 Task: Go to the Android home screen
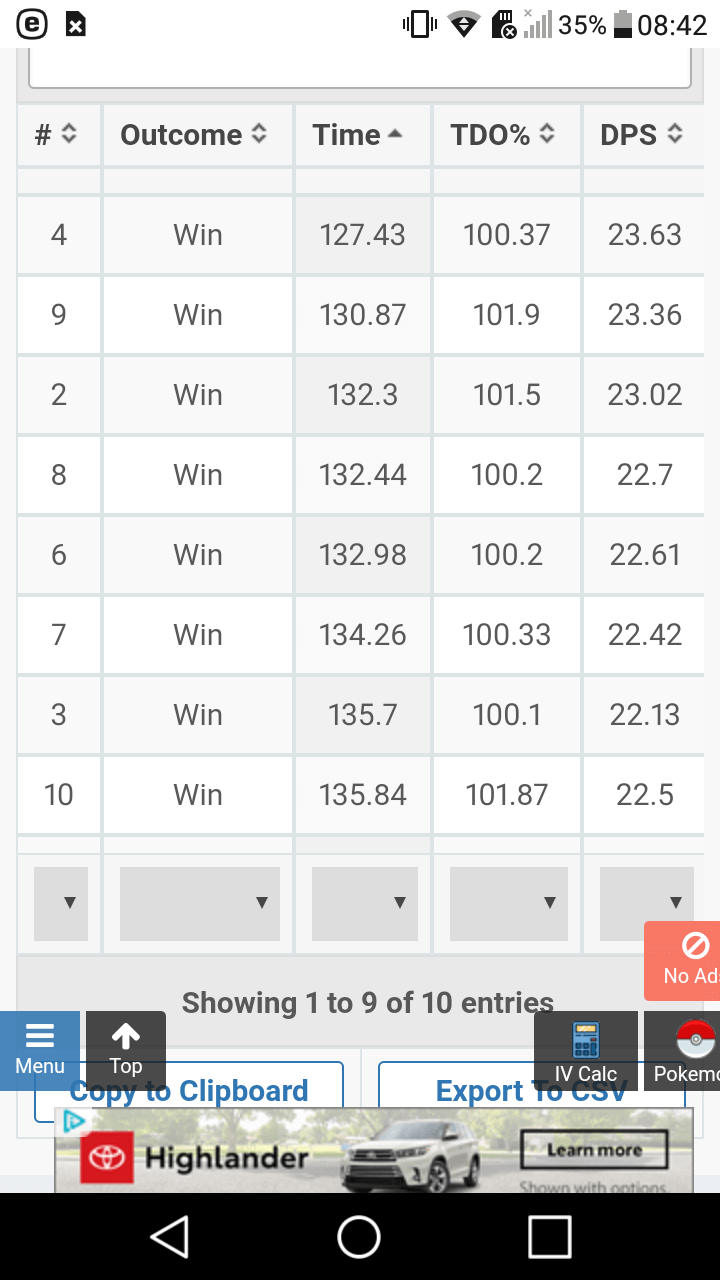[x=359, y=1237]
